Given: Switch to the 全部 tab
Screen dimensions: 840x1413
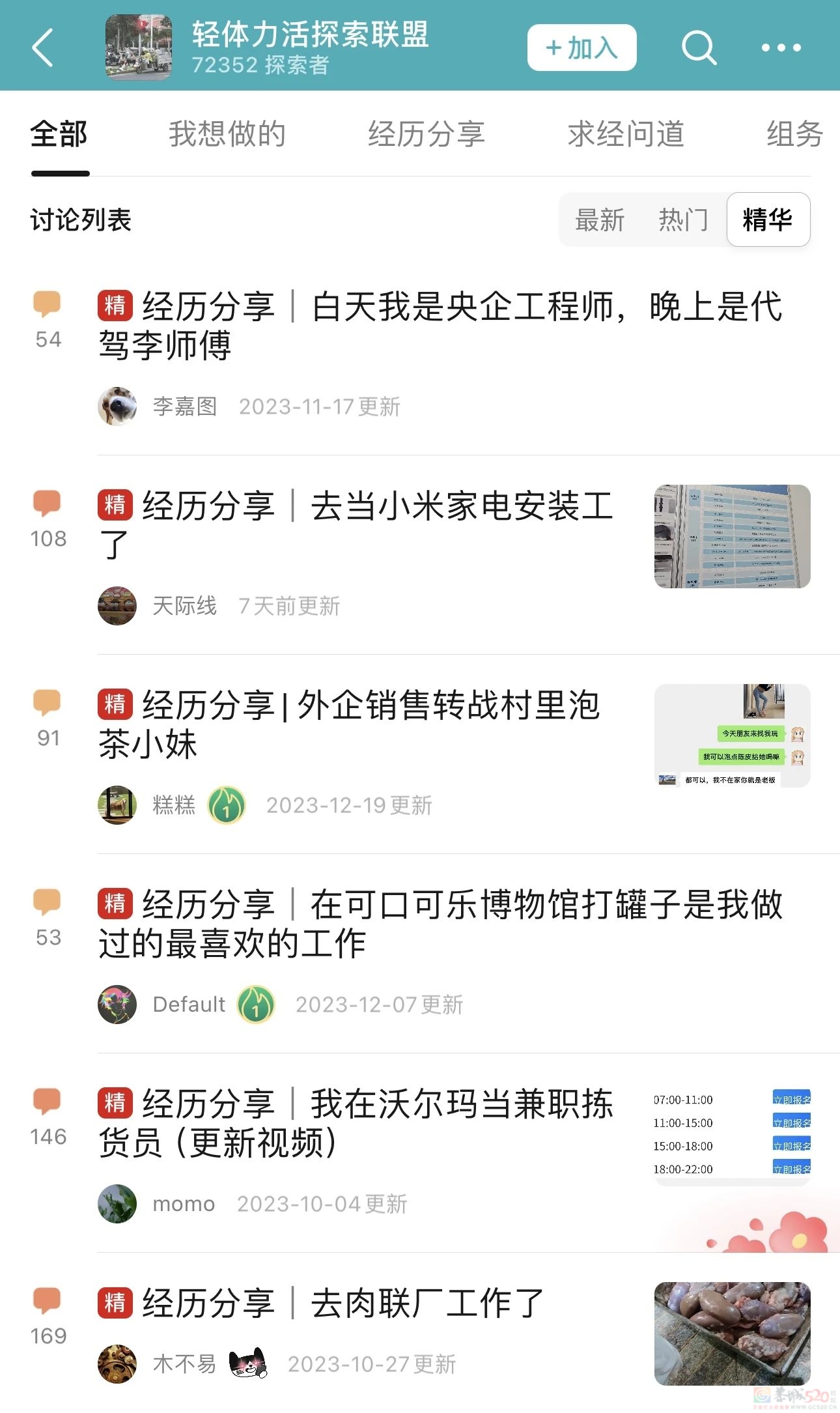Looking at the screenshot, I should pos(59,134).
